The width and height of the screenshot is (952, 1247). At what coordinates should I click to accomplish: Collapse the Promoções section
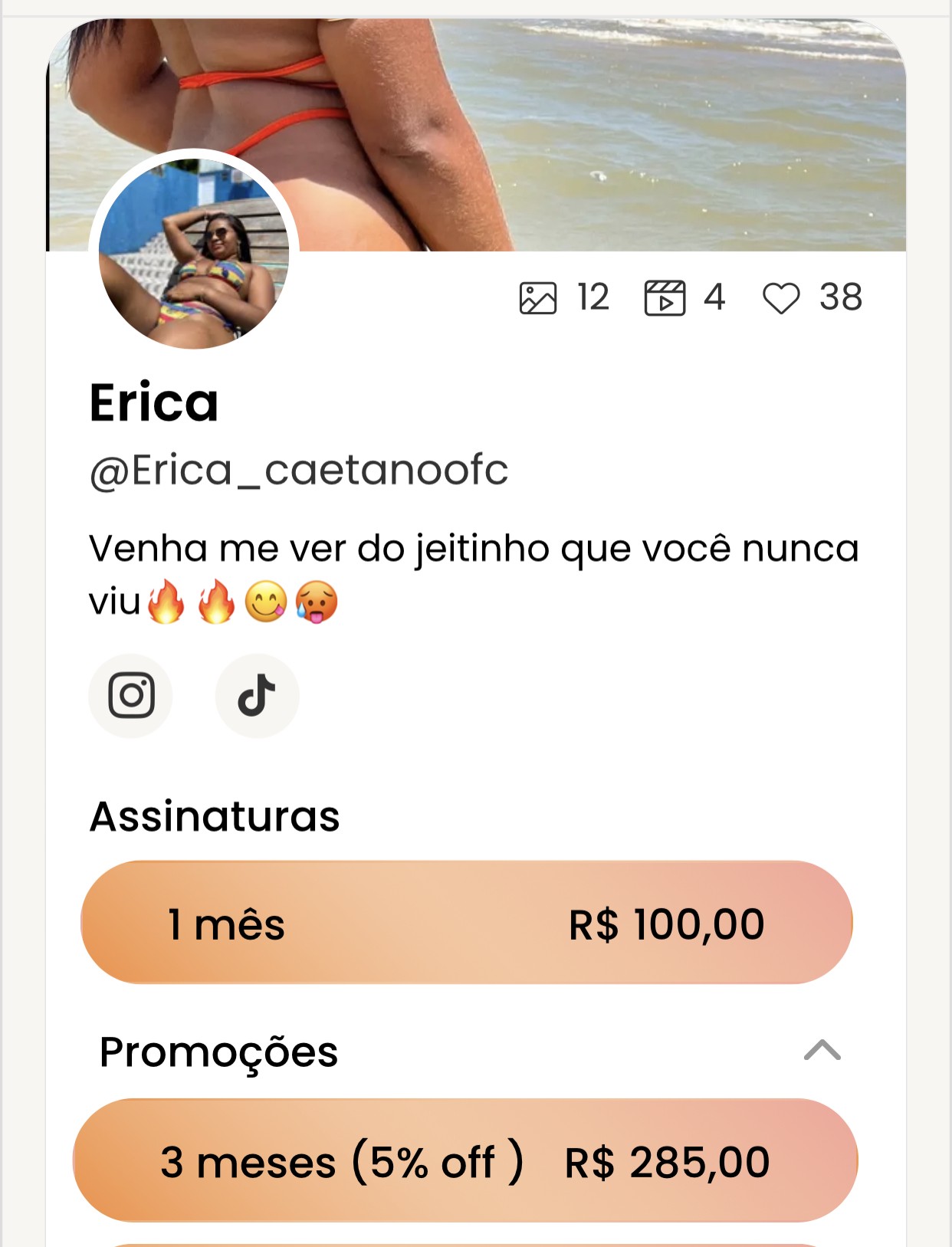[x=822, y=1050]
